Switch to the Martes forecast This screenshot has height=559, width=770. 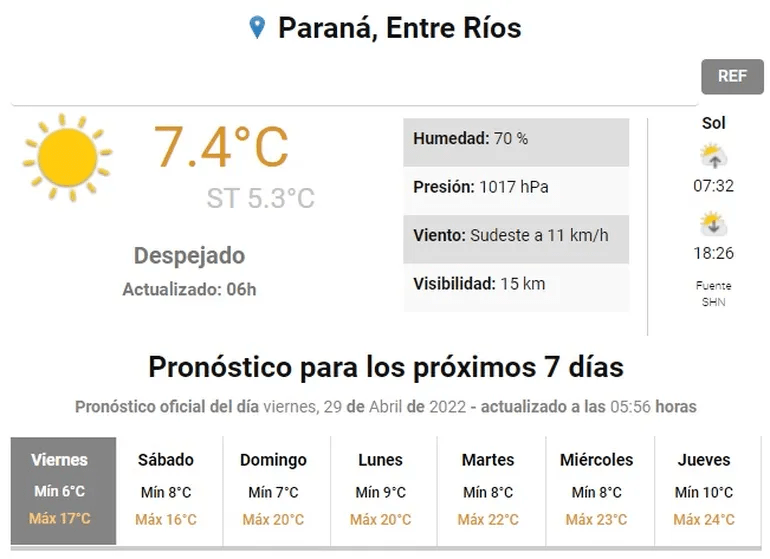(488, 490)
